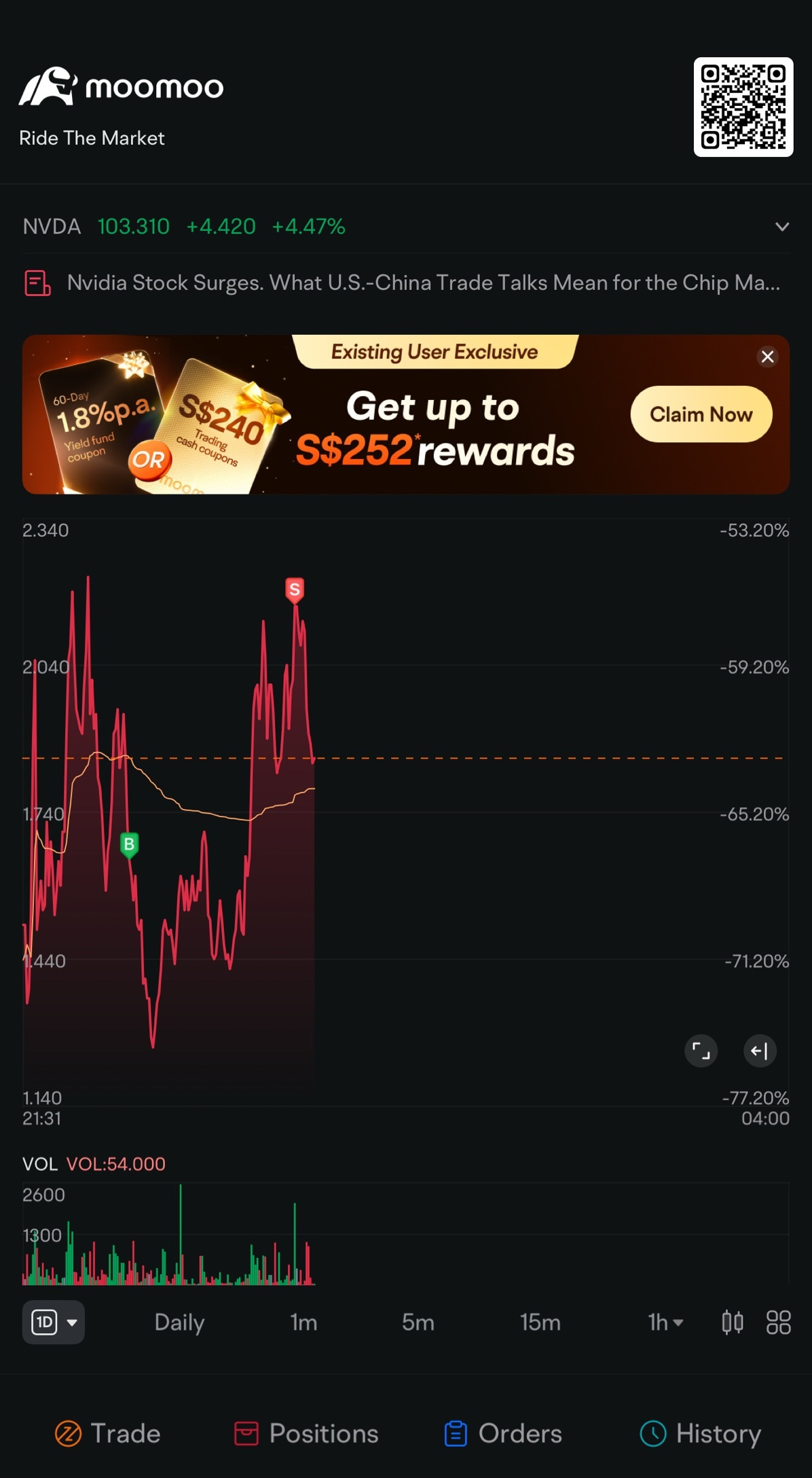
Task: Select the 1m chart interval
Action: pyautogui.click(x=303, y=1322)
